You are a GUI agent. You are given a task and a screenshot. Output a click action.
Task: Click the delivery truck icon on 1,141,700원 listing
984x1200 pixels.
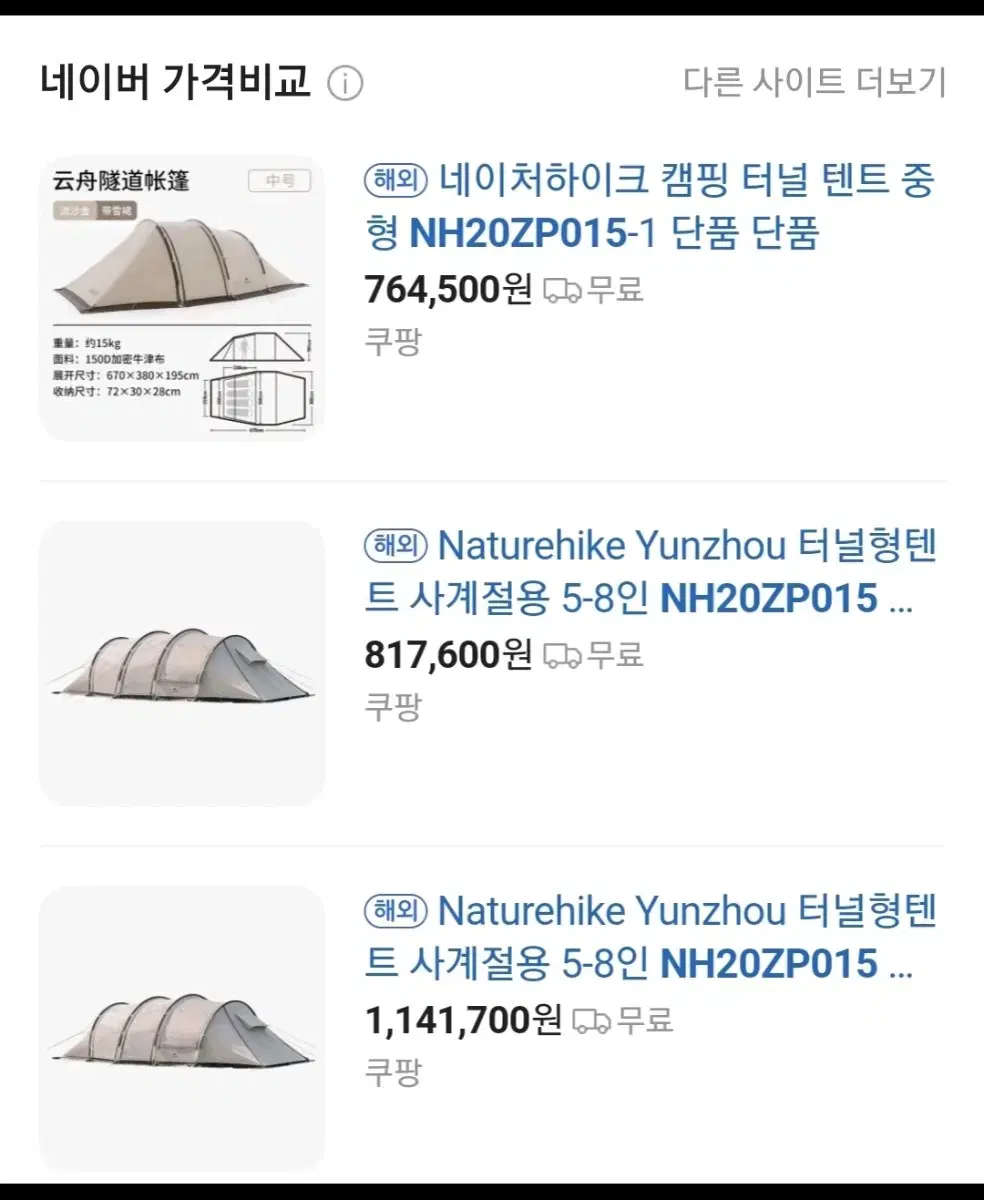591,1022
